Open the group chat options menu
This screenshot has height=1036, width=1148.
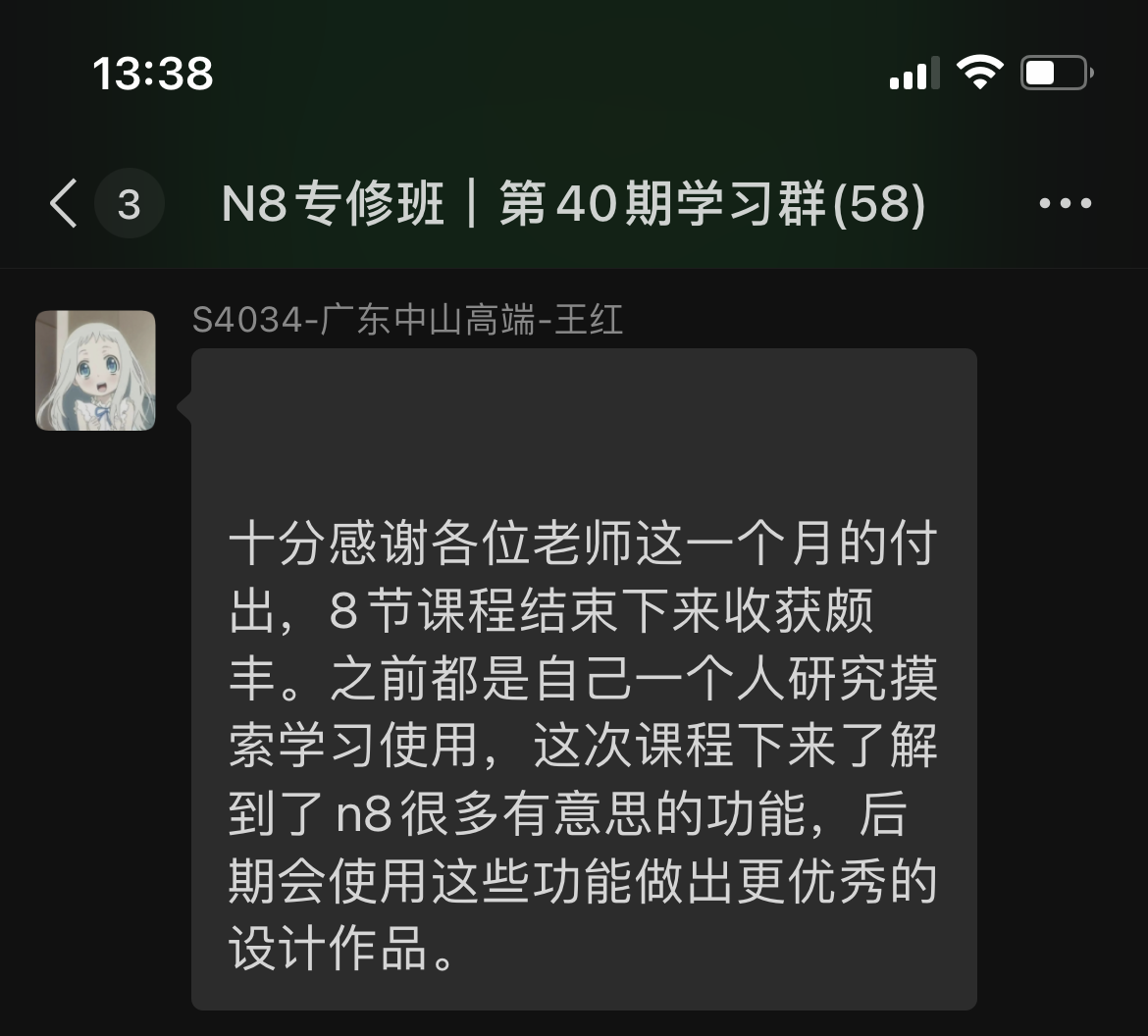coord(1065,204)
